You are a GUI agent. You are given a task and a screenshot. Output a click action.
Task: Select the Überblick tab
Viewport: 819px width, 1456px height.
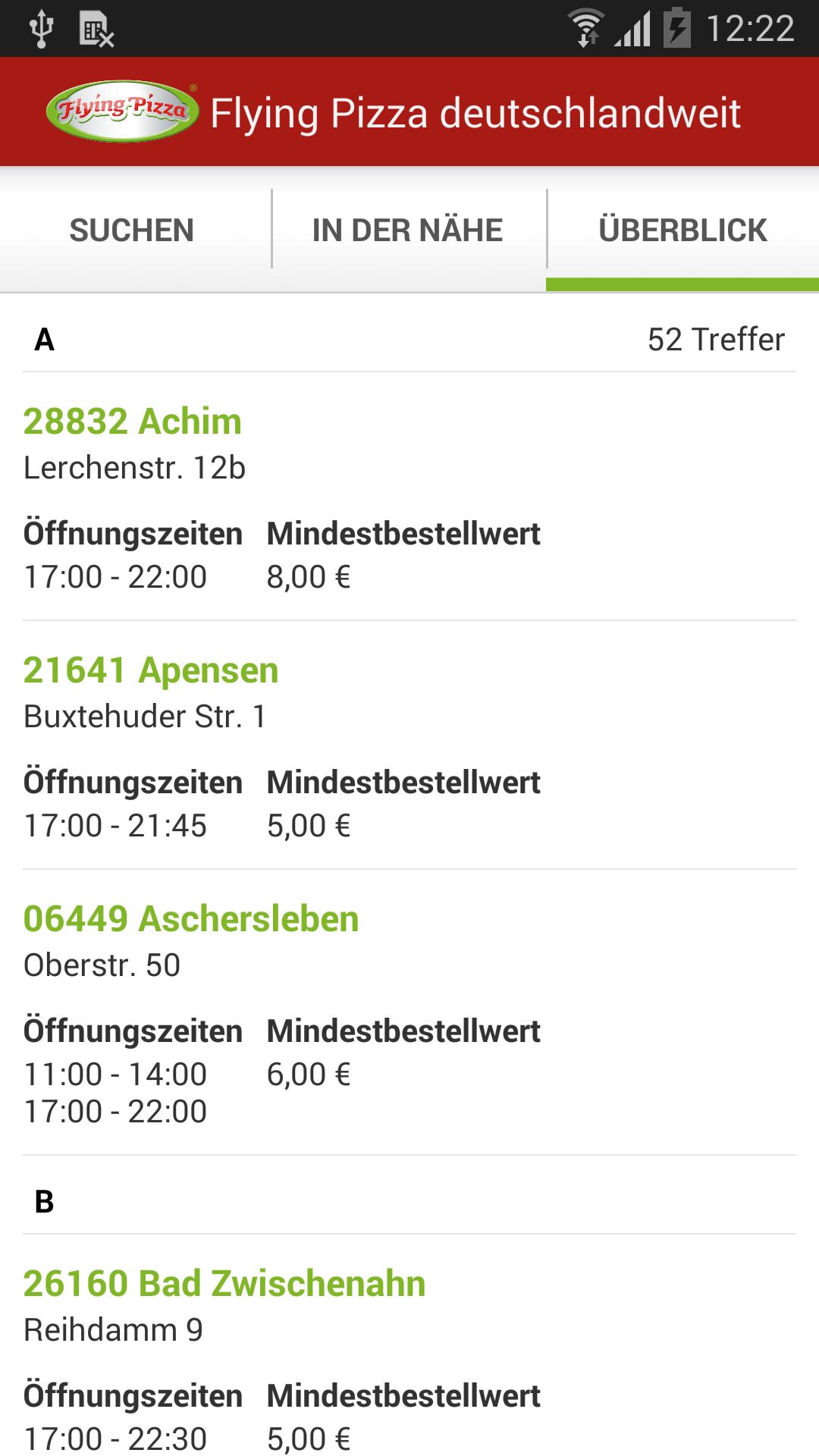pos(682,230)
